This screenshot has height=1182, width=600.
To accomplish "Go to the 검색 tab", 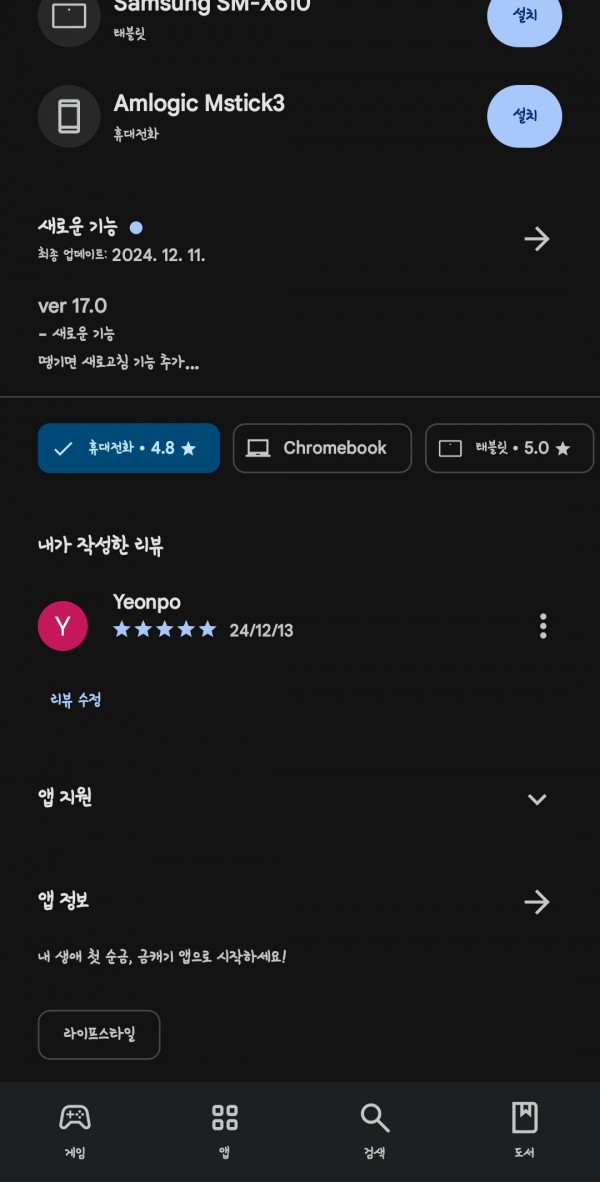I will pyautogui.click(x=375, y=1130).
